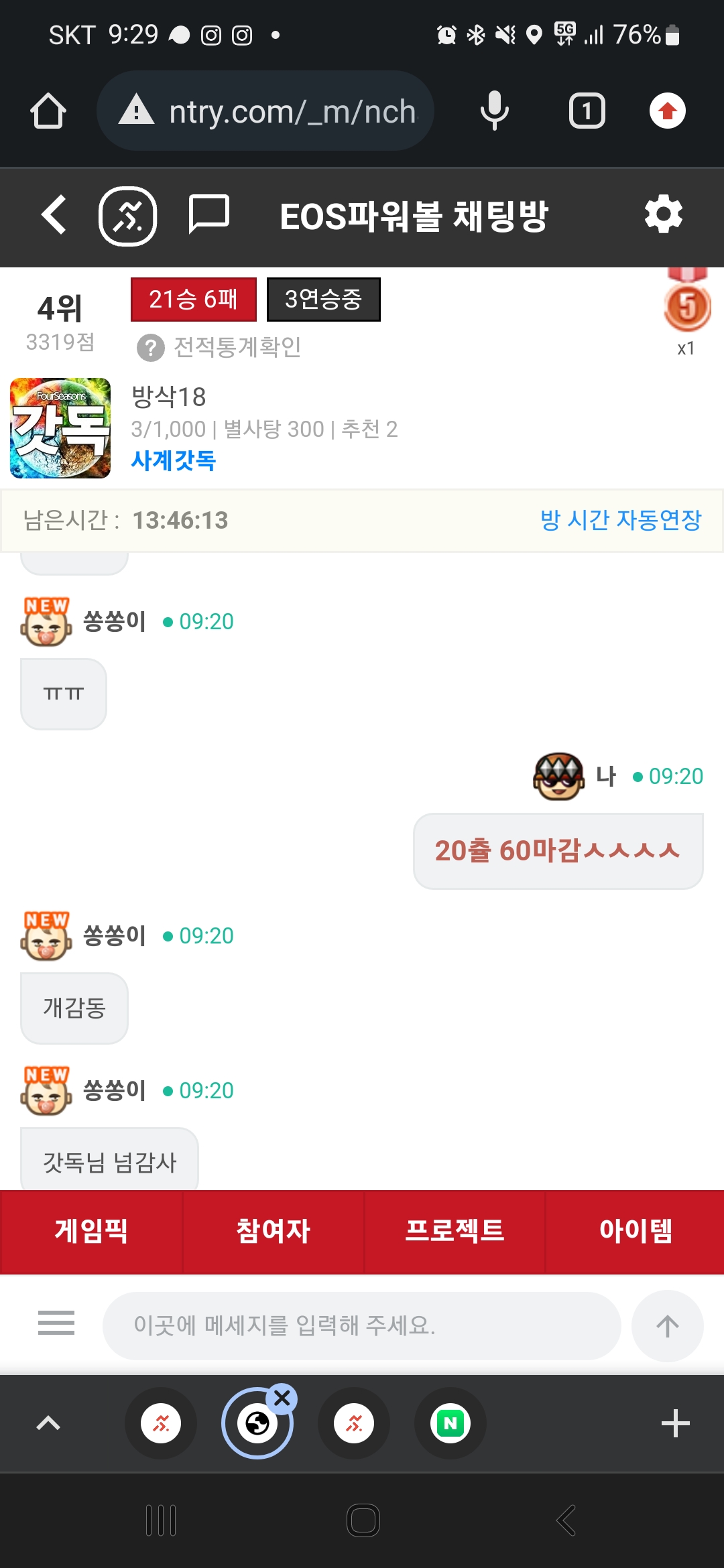Open the 사계갓독 profile link
This screenshot has width=724, height=1568.
[173, 460]
